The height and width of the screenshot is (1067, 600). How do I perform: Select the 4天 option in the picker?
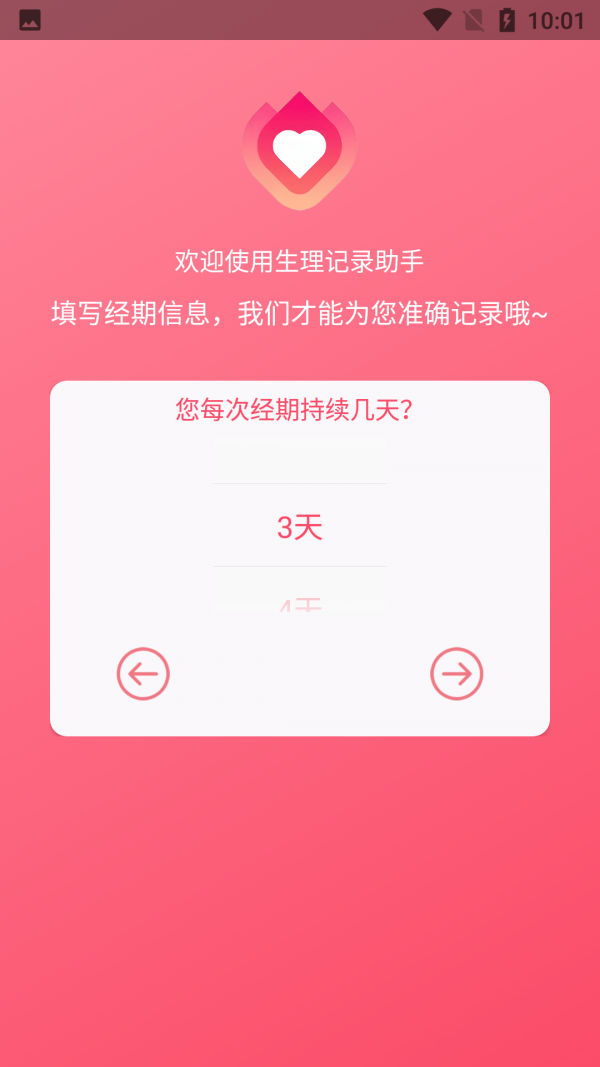tap(300, 604)
